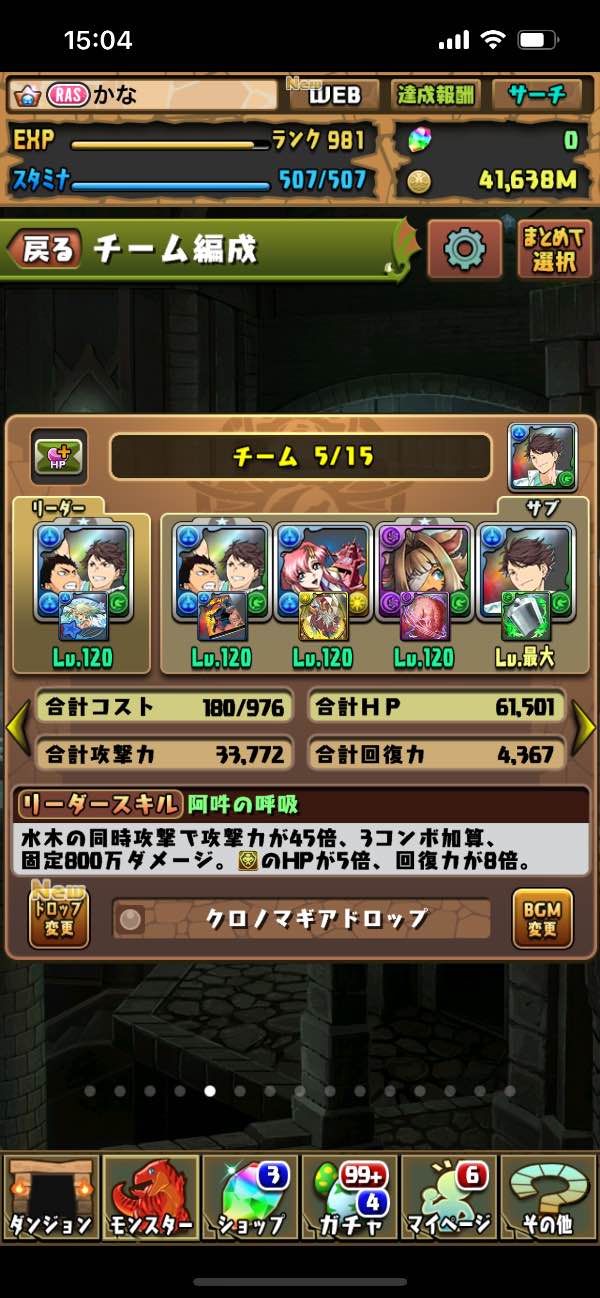The width and height of the screenshot is (600, 1298).
Task: Switch to the ガチャ tab
Action: click(349, 1196)
